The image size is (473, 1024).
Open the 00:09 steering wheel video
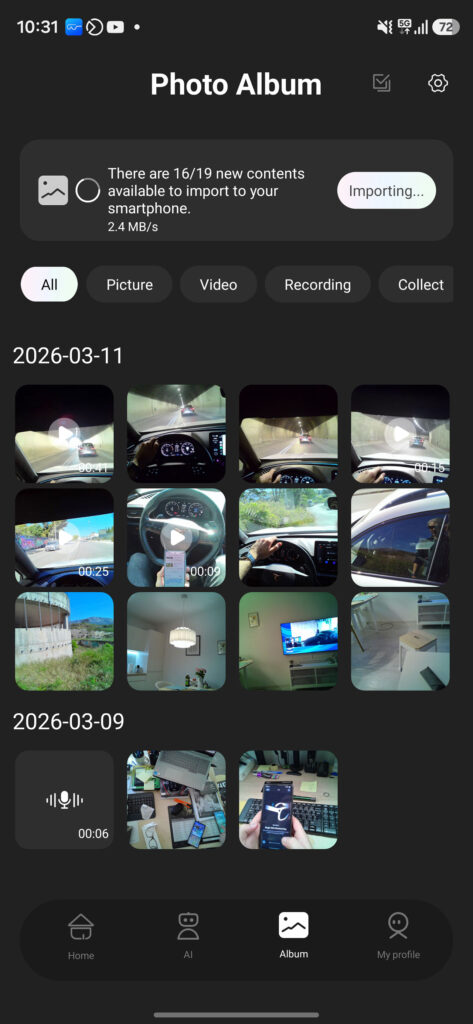tap(176, 537)
